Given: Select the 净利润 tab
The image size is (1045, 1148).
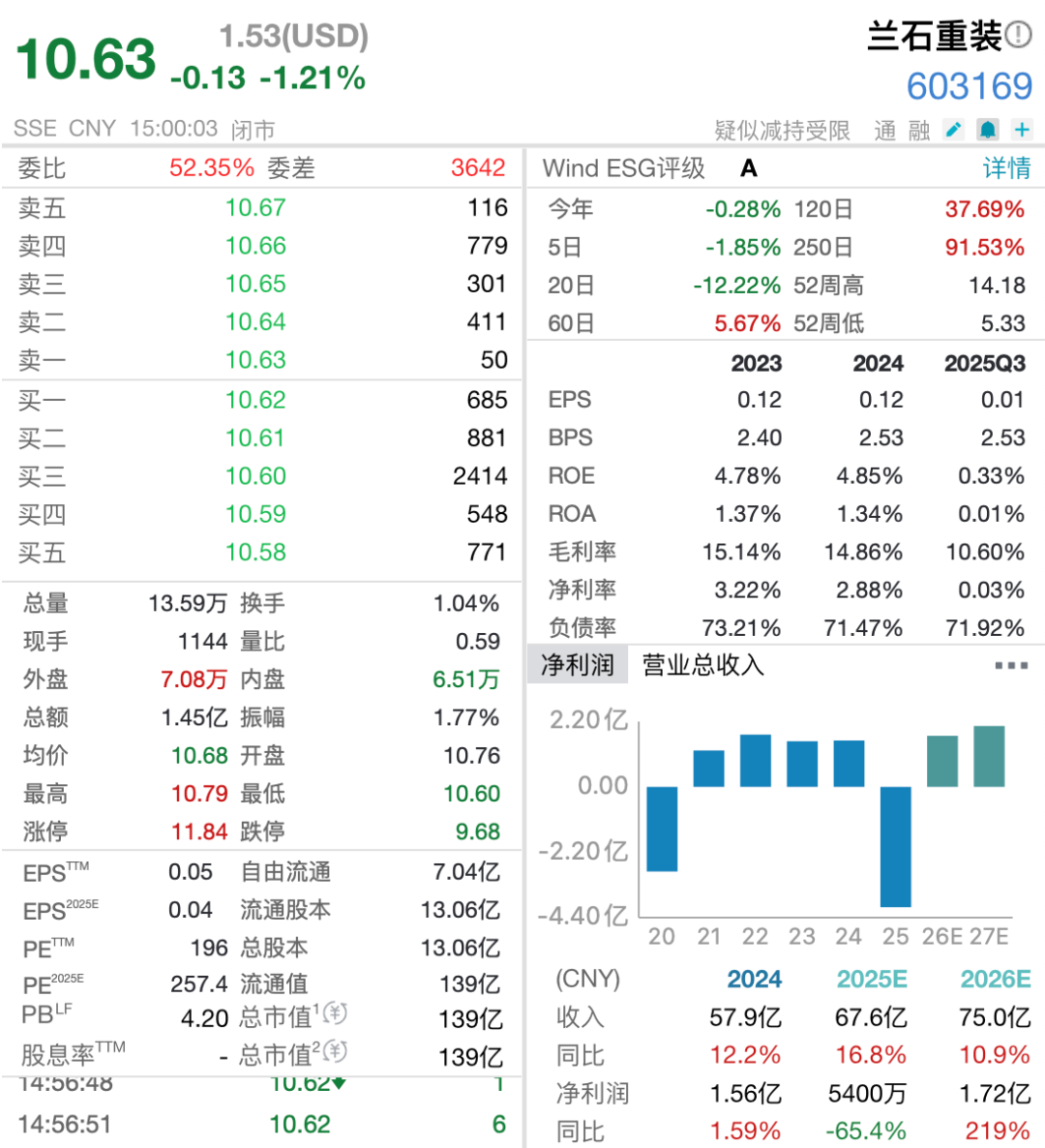Looking at the screenshot, I should click(578, 665).
